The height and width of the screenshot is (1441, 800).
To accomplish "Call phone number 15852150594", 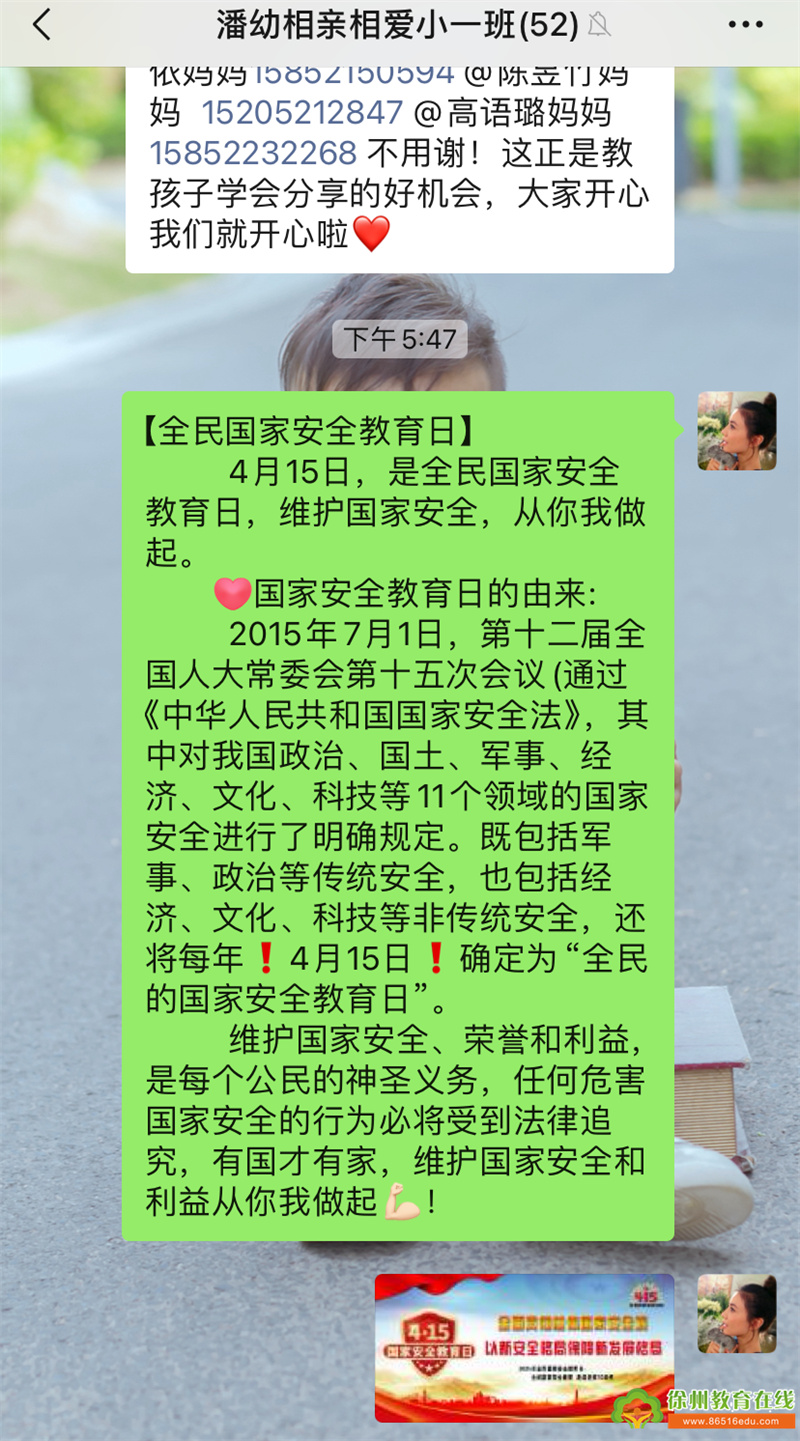I will tap(355, 73).
